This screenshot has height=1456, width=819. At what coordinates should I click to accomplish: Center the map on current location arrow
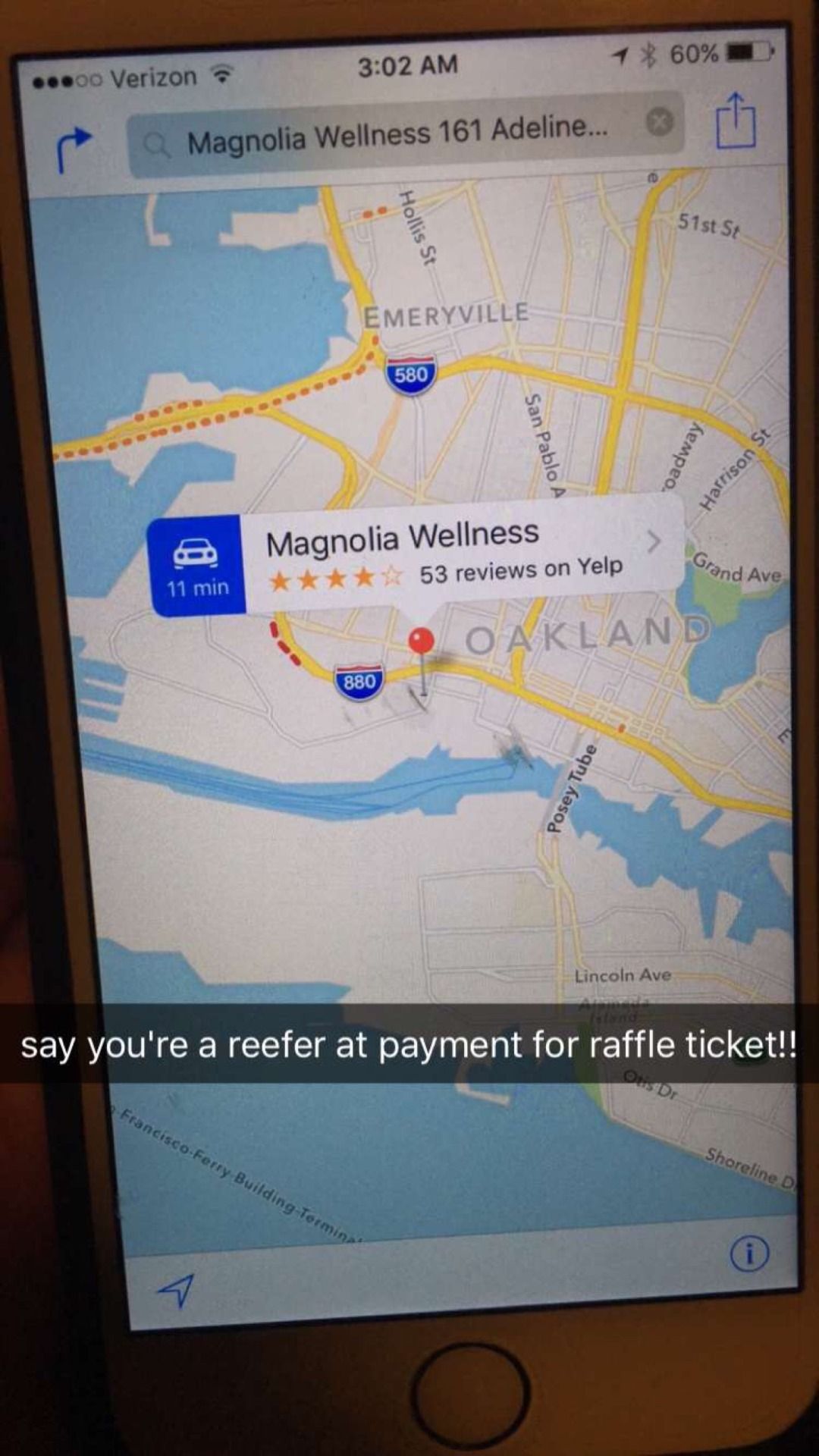point(176,1288)
